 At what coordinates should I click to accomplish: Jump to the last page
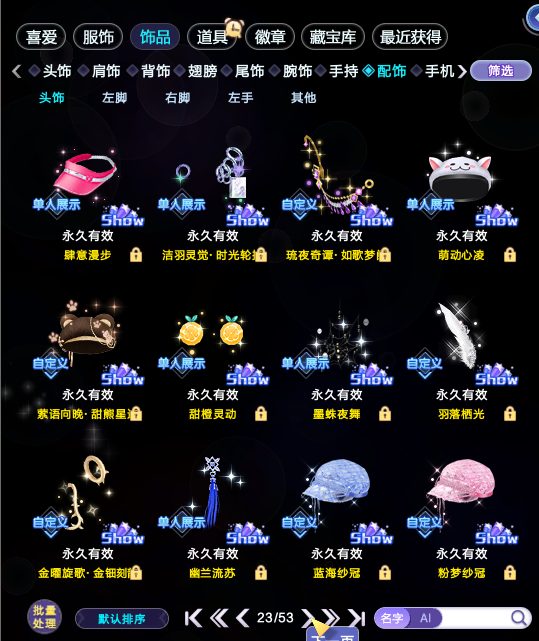pos(357,618)
